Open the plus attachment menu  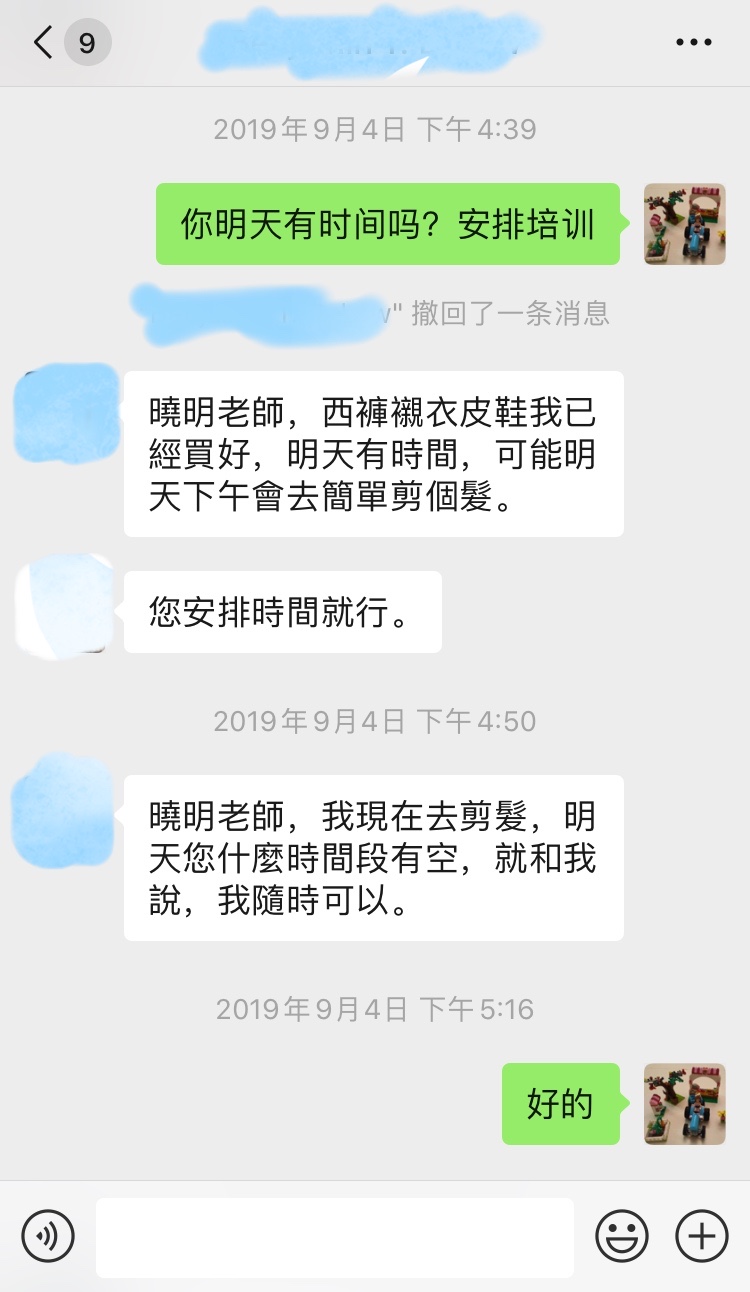702,1237
